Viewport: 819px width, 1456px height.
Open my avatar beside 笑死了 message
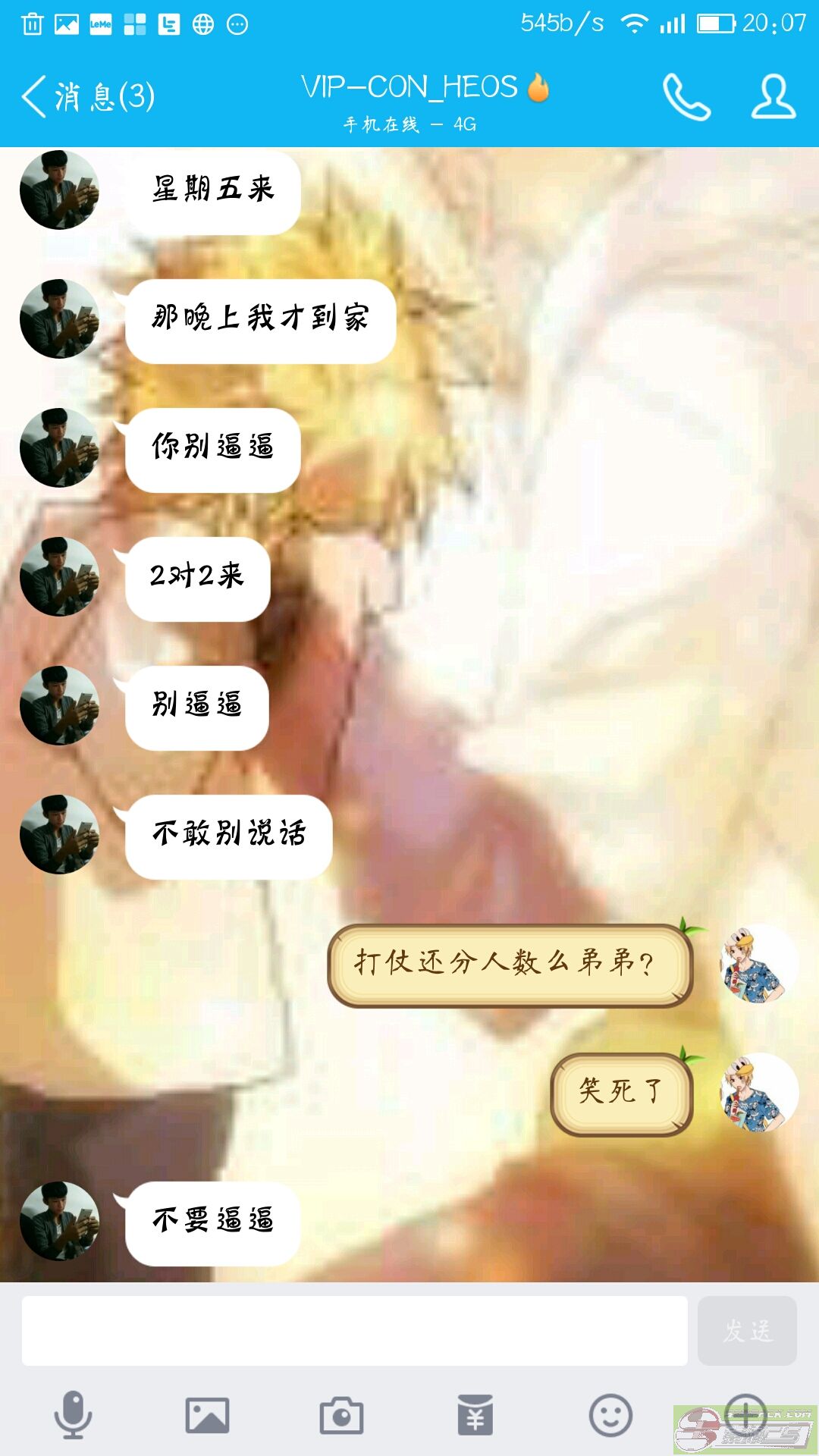759,1092
